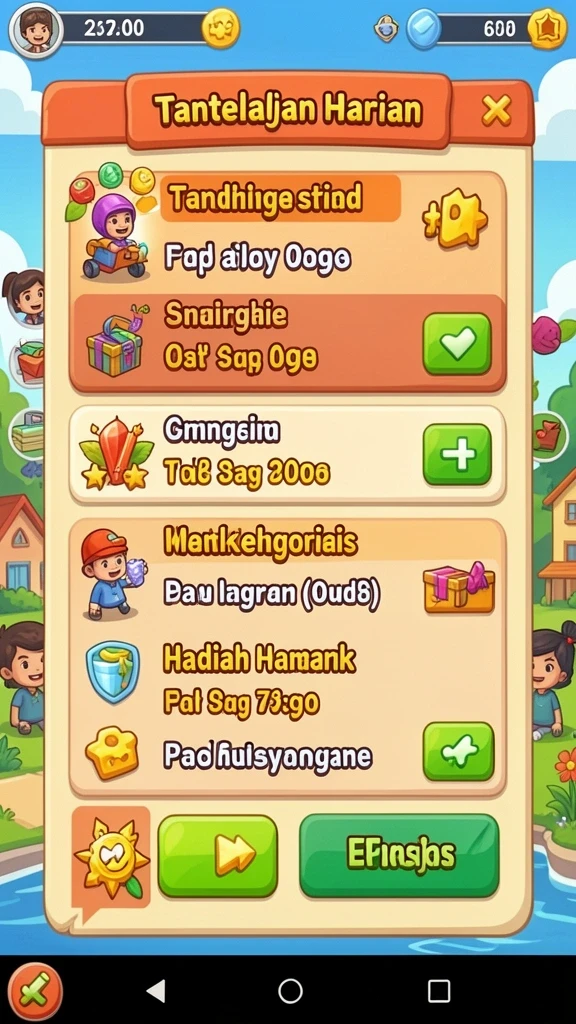
Task: Tap the green checkmark button in Snairghie row
Action: coord(457,344)
